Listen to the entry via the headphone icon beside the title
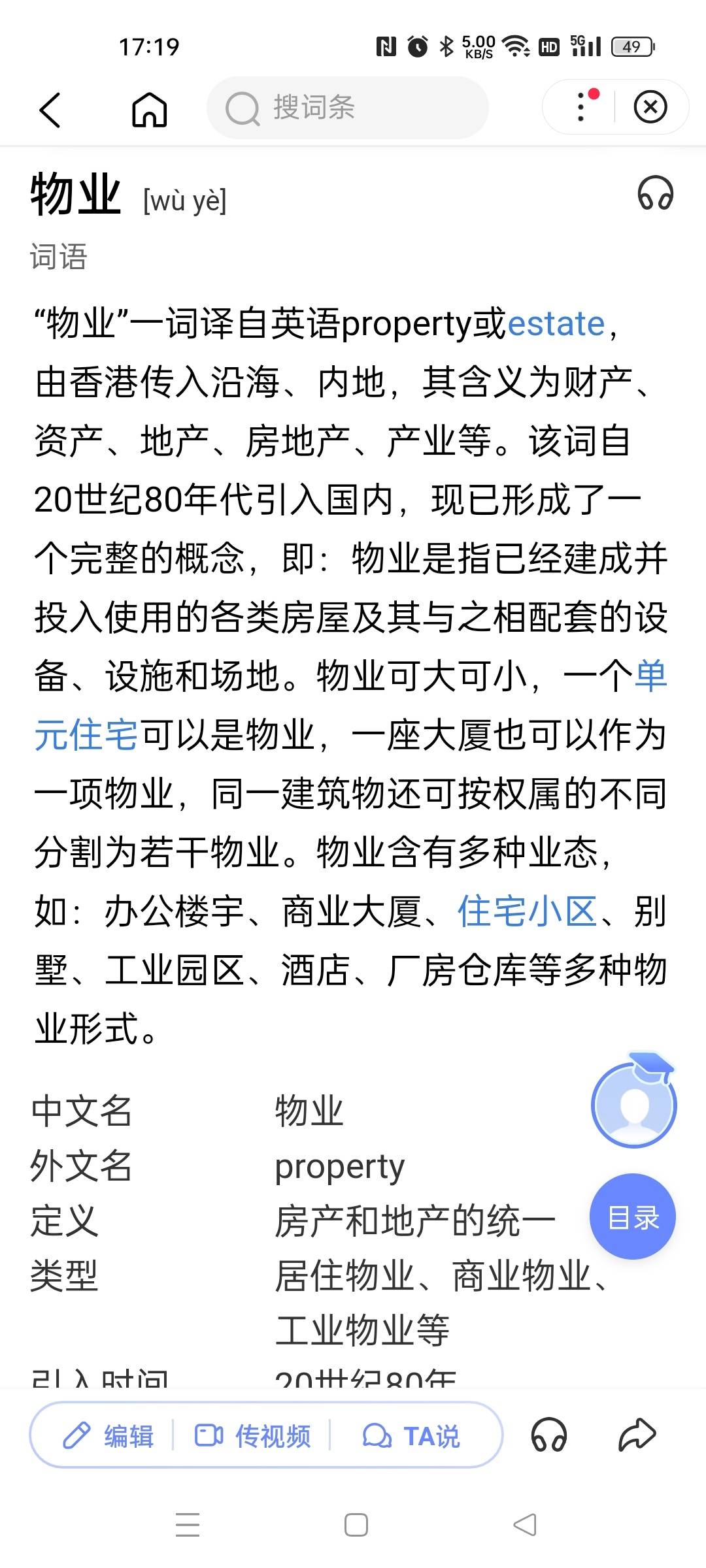Screen dimensions: 706x1568 pos(655,193)
